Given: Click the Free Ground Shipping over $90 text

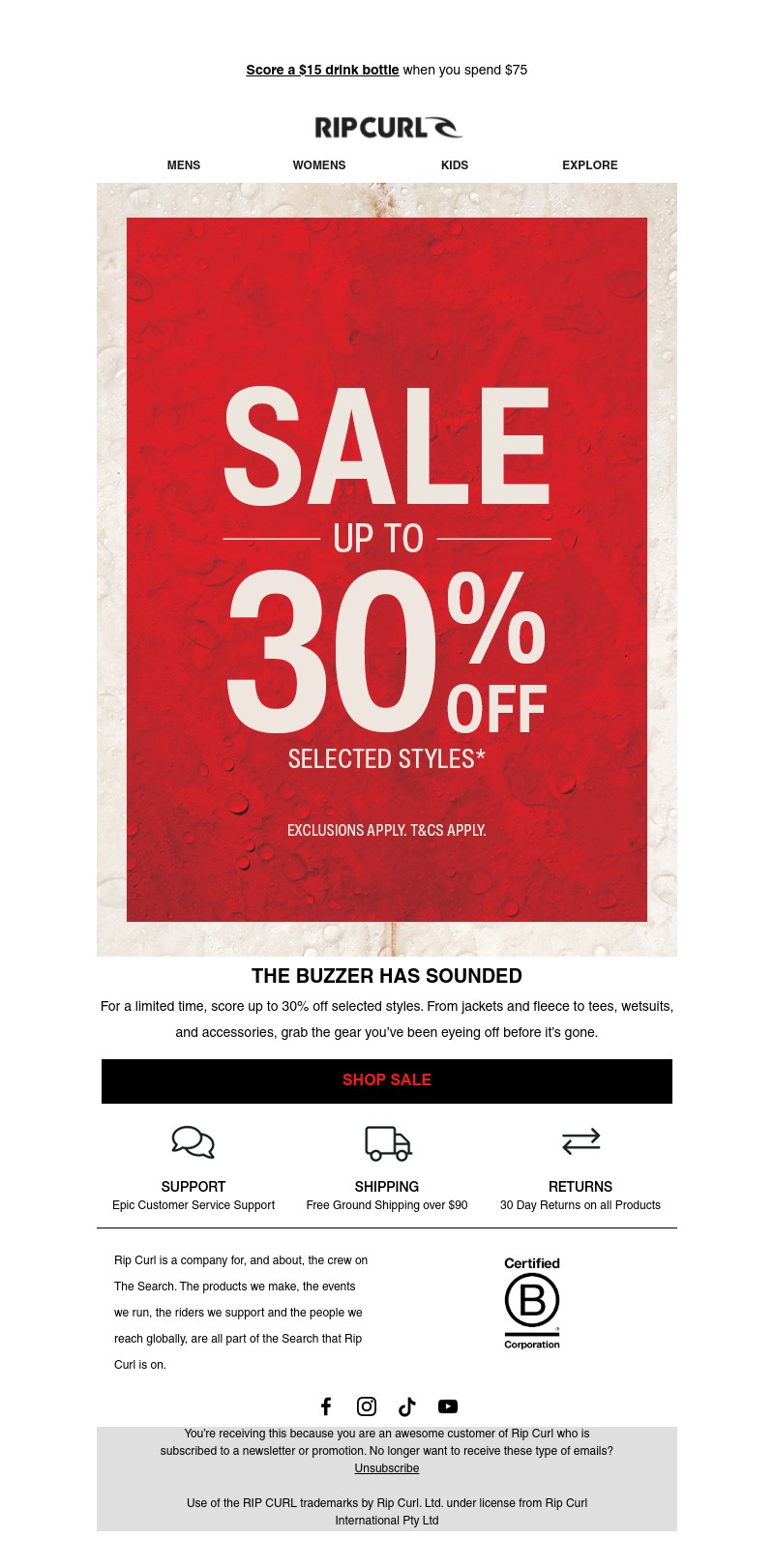Looking at the screenshot, I should [x=387, y=1205].
